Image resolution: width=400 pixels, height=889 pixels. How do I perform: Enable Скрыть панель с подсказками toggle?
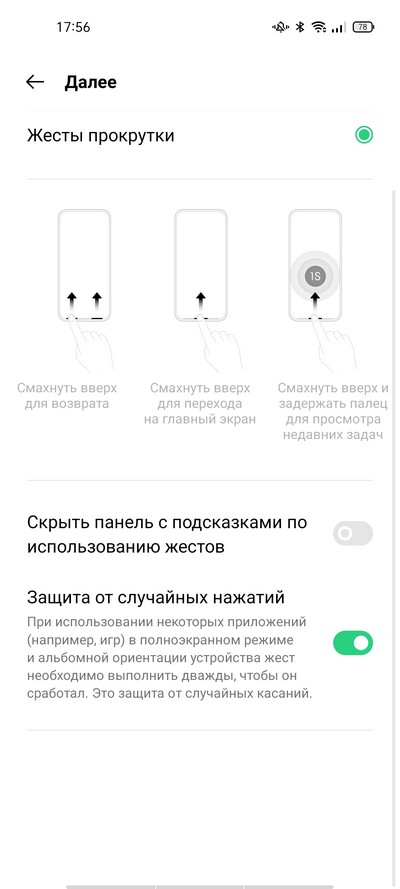pos(352,534)
